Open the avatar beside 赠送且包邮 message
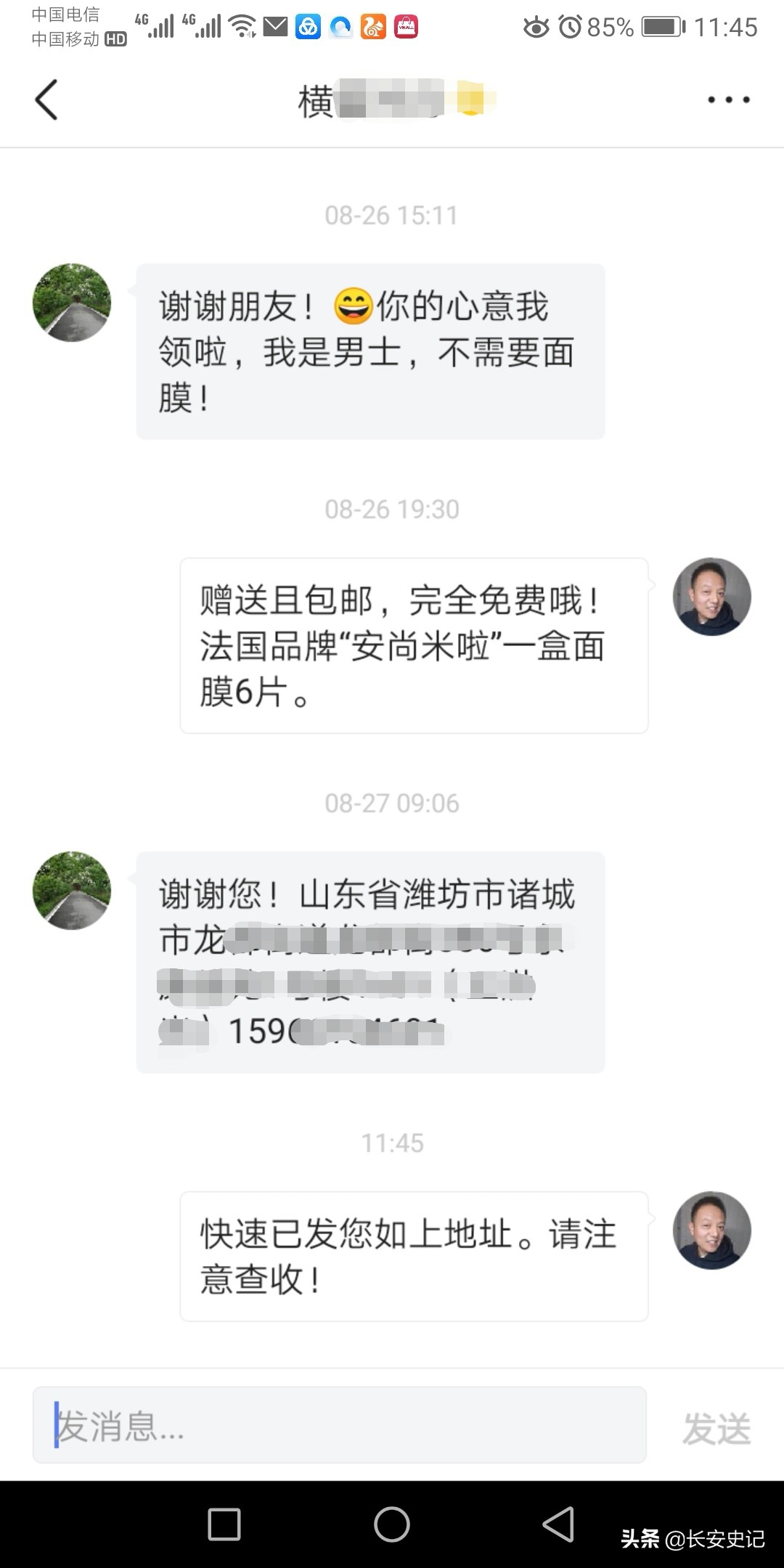The image size is (784, 1568). [711, 596]
